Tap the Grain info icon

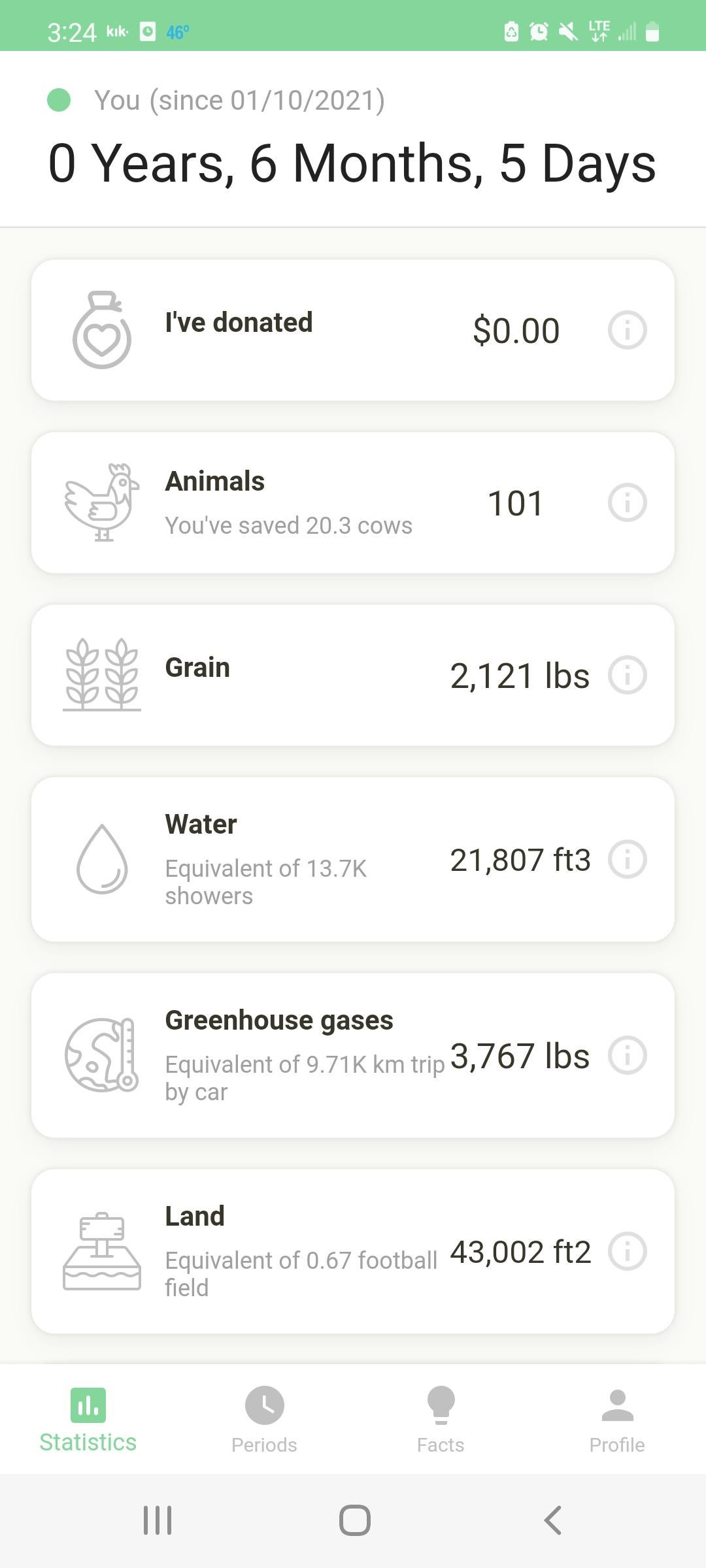click(627, 675)
